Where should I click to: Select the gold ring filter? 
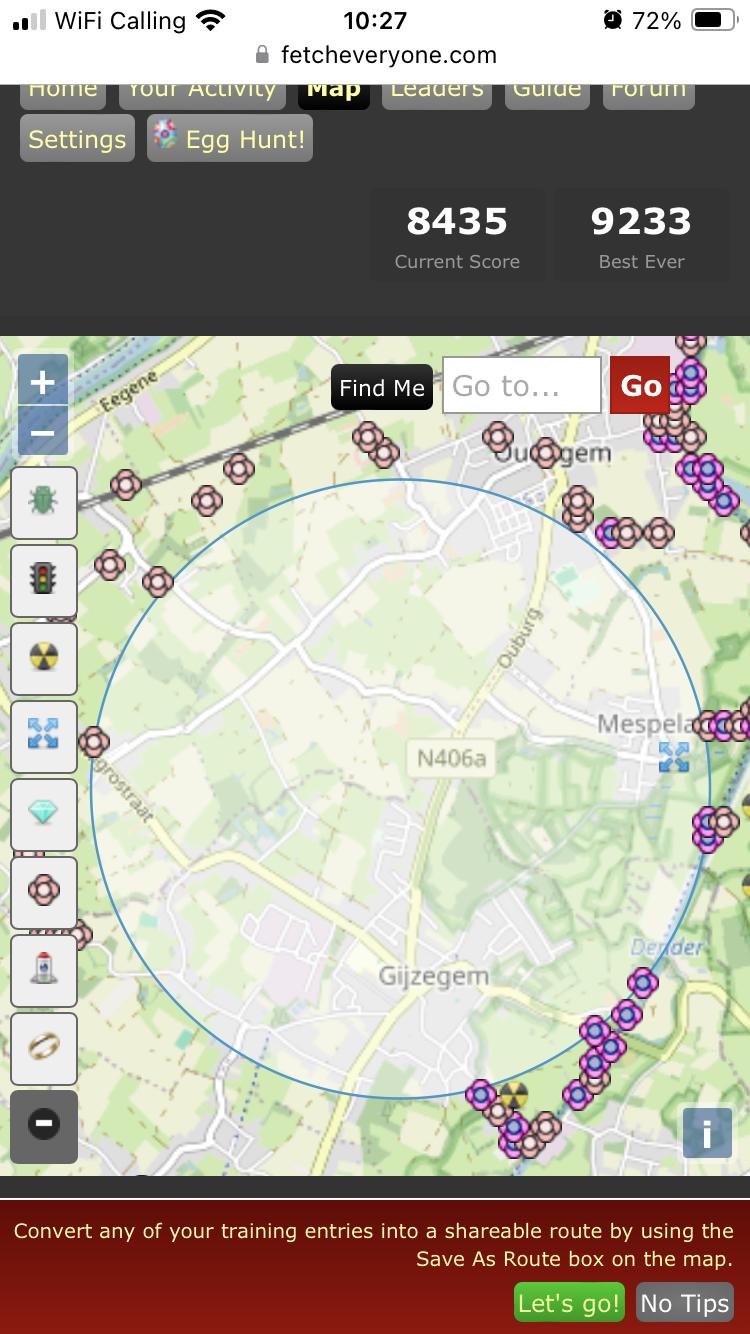(x=44, y=1048)
